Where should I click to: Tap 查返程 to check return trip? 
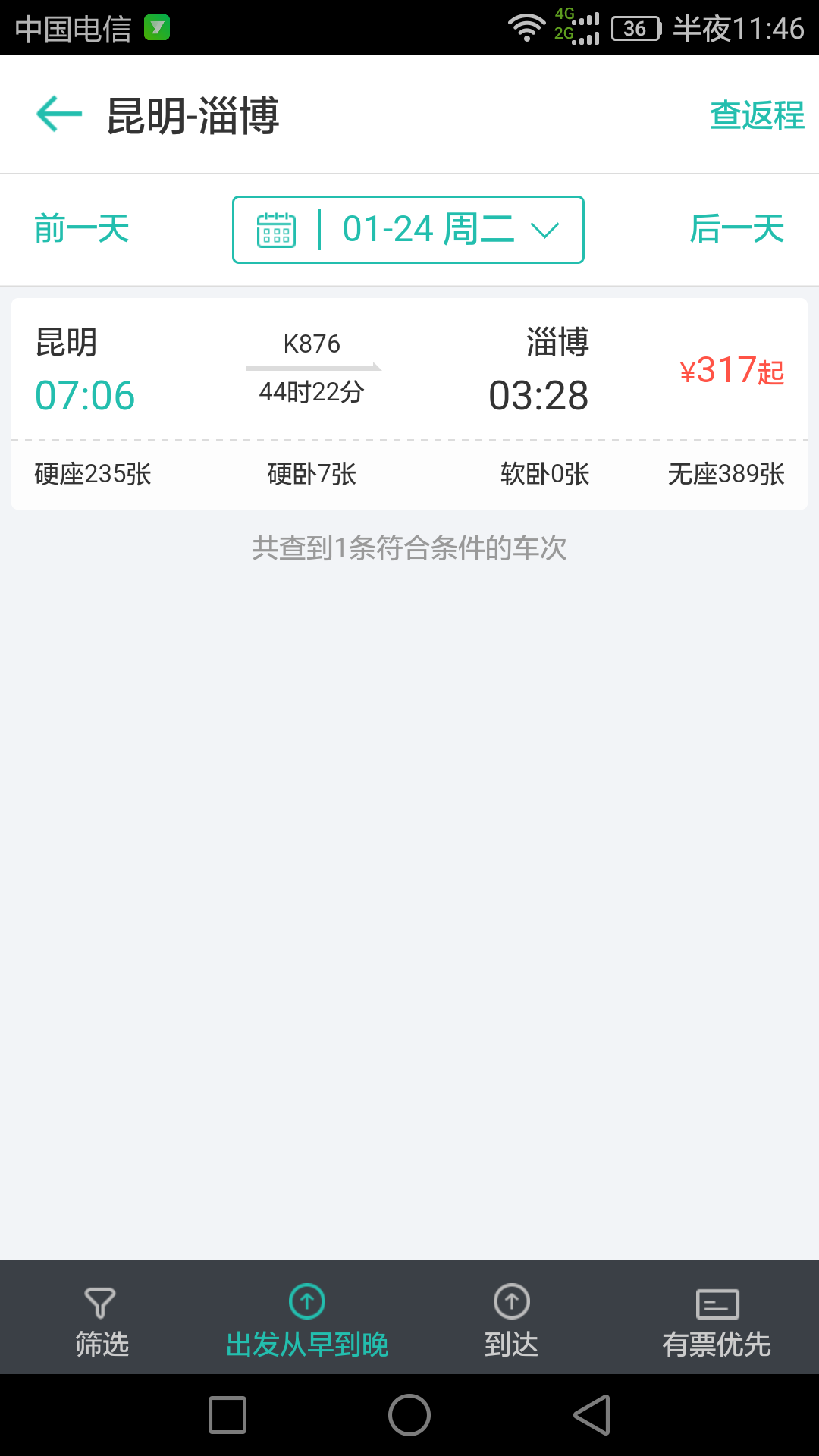pos(757,115)
